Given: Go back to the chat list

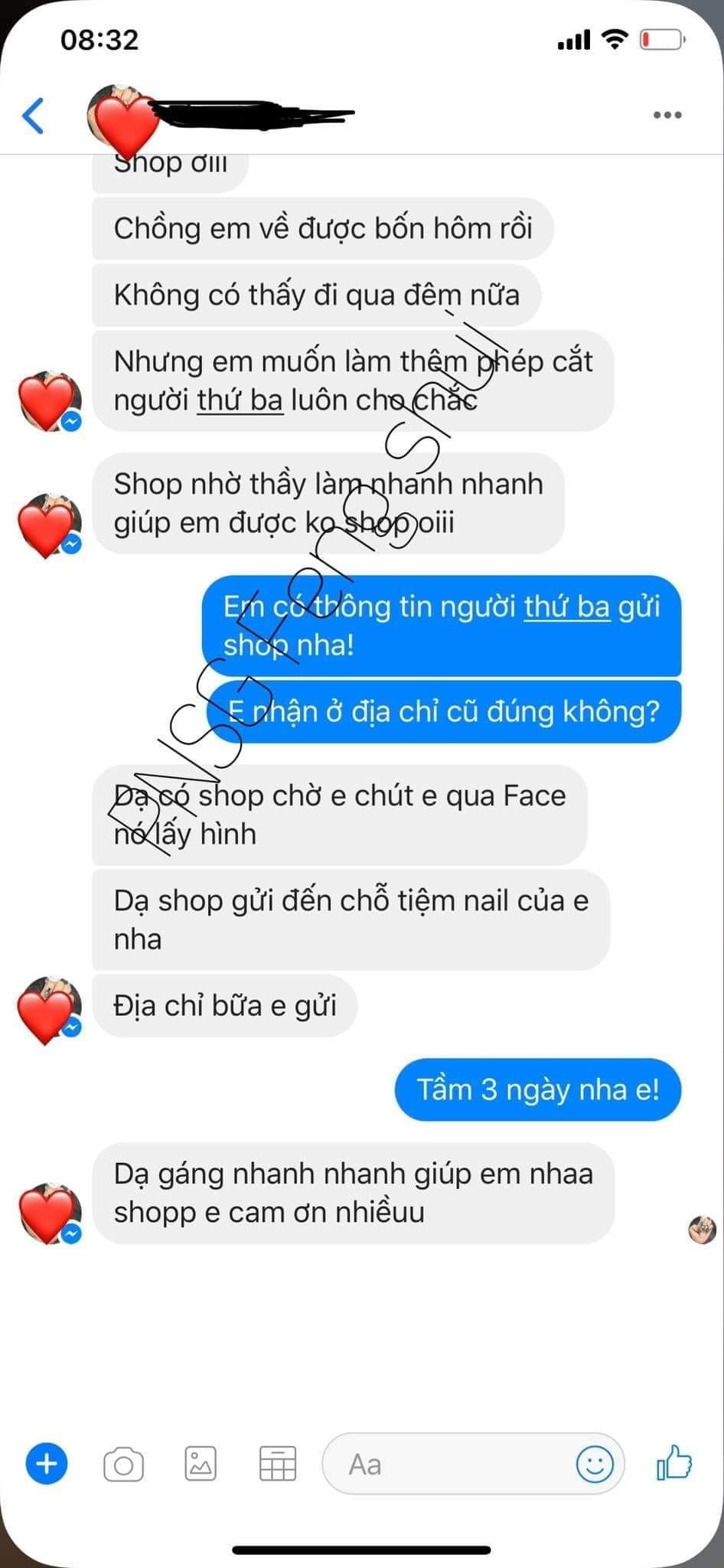Looking at the screenshot, I should point(33,116).
